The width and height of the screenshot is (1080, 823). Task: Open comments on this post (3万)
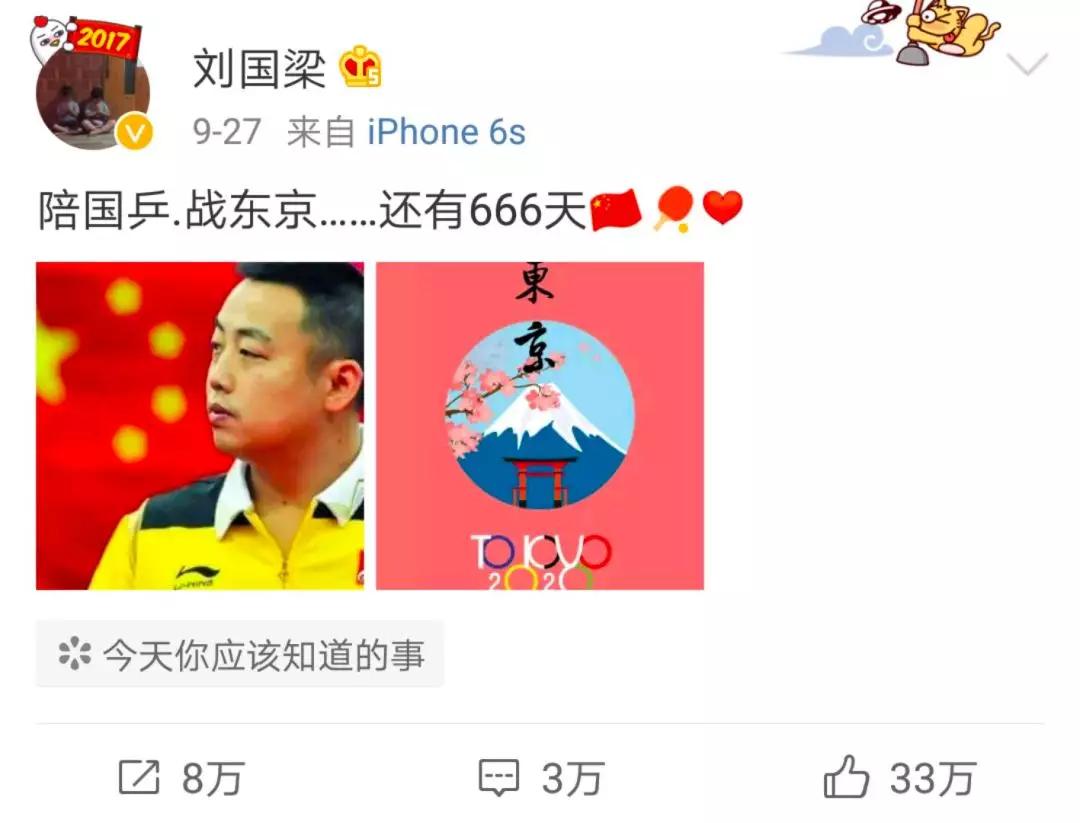tap(541, 778)
